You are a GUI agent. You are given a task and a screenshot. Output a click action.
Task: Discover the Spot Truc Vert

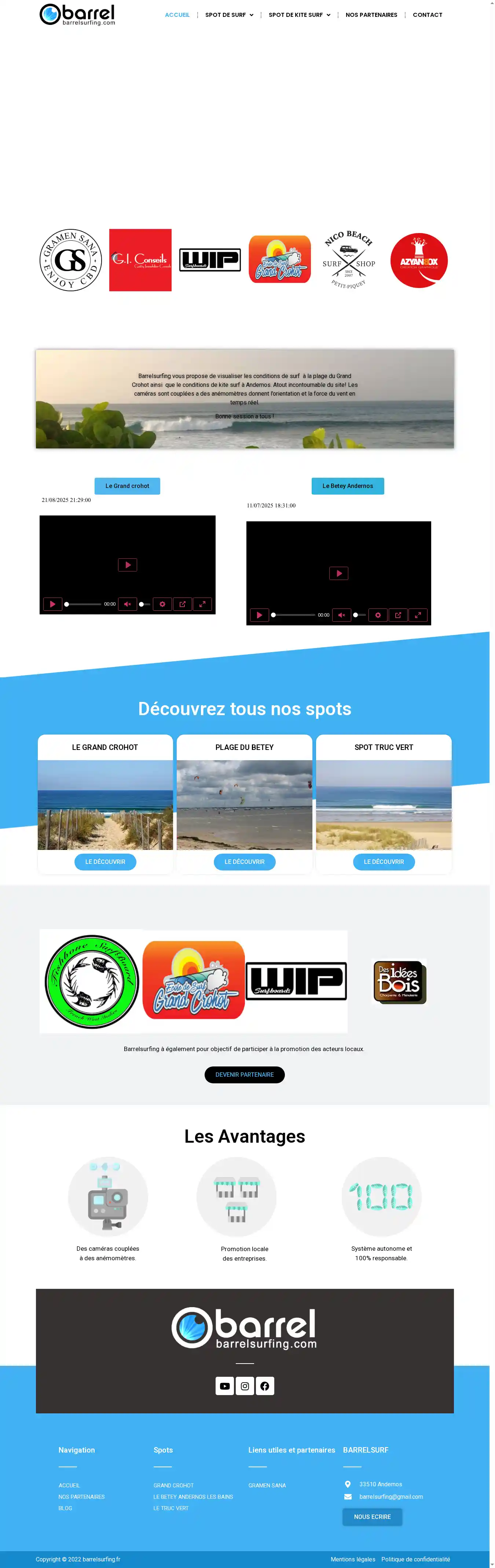384,861
